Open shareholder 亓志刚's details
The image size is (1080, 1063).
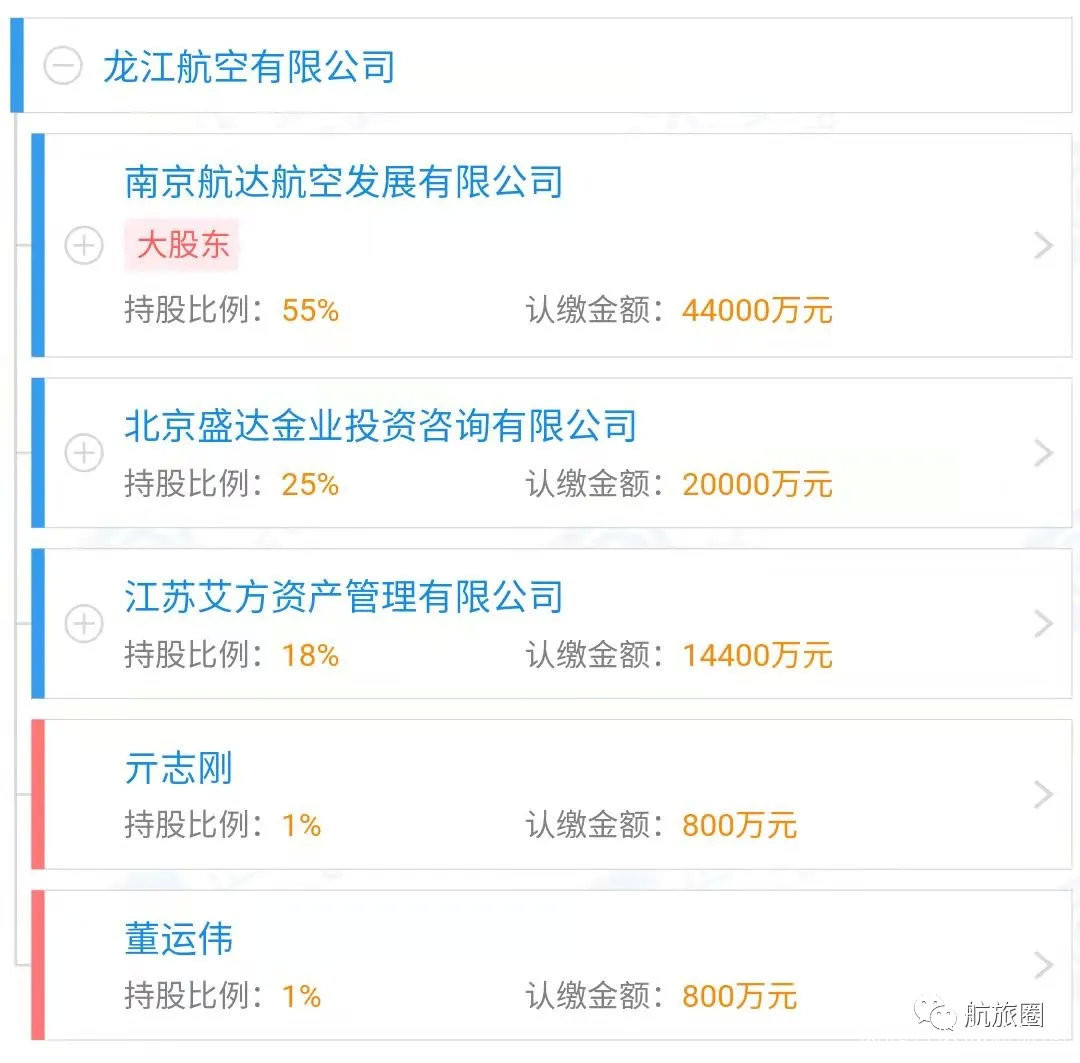pyautogui.click(x=1043, y=795)
